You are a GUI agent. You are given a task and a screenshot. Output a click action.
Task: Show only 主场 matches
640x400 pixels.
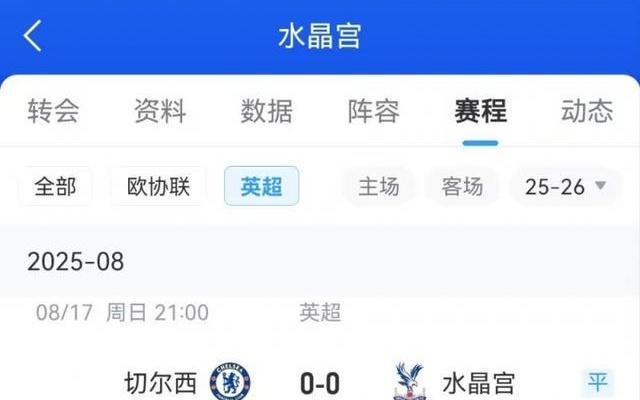tap(379, 186)
